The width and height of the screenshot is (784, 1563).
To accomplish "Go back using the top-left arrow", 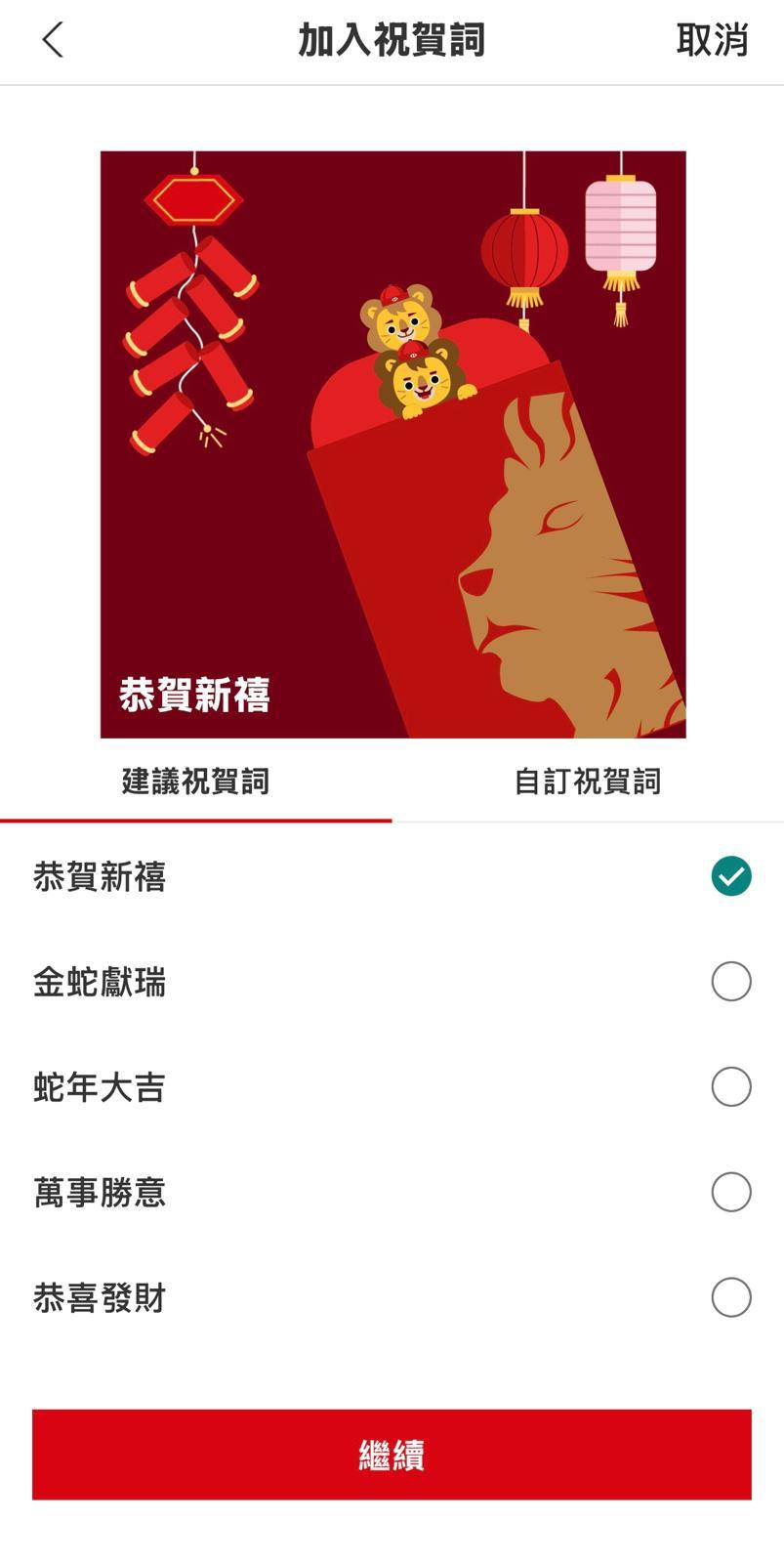I will 53,41.
